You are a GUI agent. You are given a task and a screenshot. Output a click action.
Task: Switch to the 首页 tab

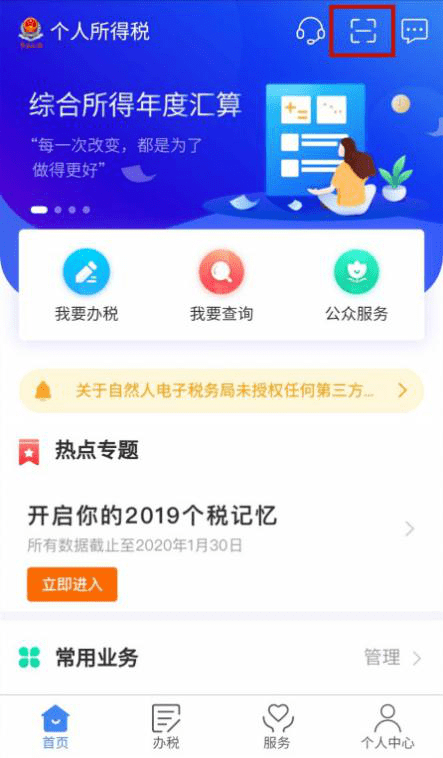pos(56,727)
